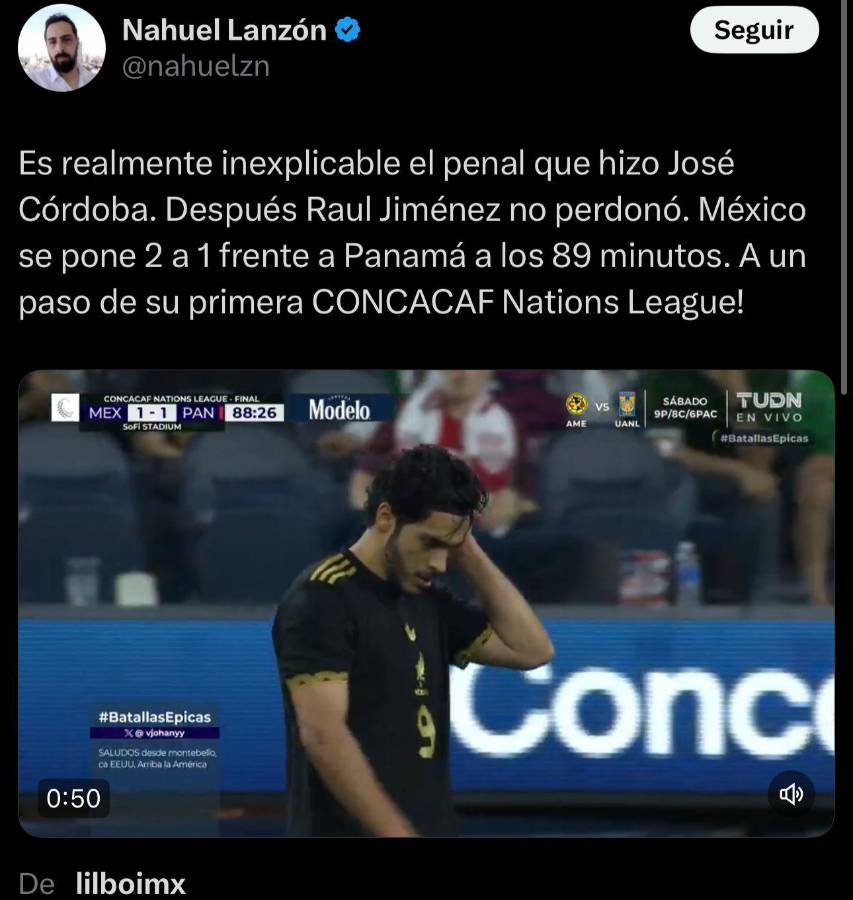Follow Nahuel Lanzón with the Seguir button
Image resolution: width=853 pixels, height=900 pixels.
(x=754, y=30)
